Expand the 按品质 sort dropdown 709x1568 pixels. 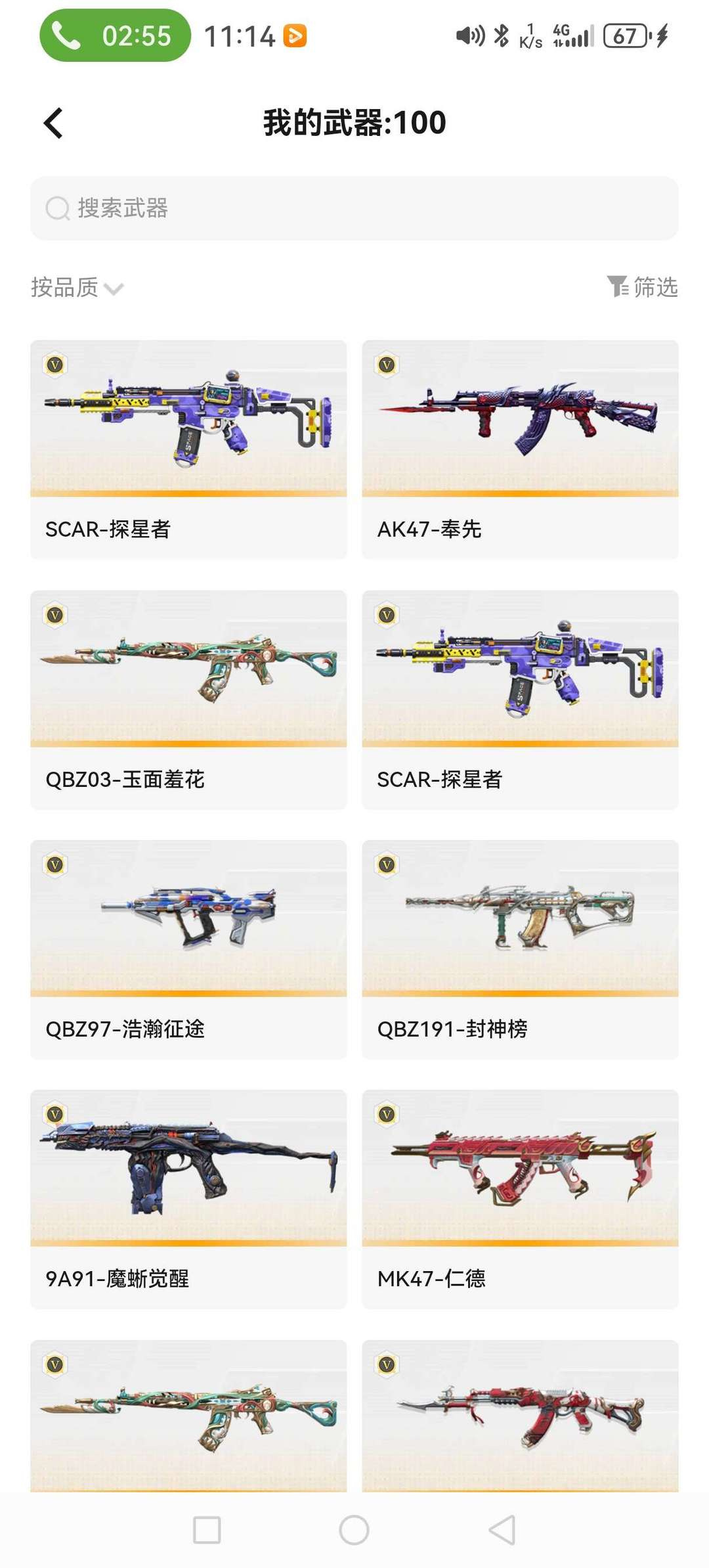(77, 287)
